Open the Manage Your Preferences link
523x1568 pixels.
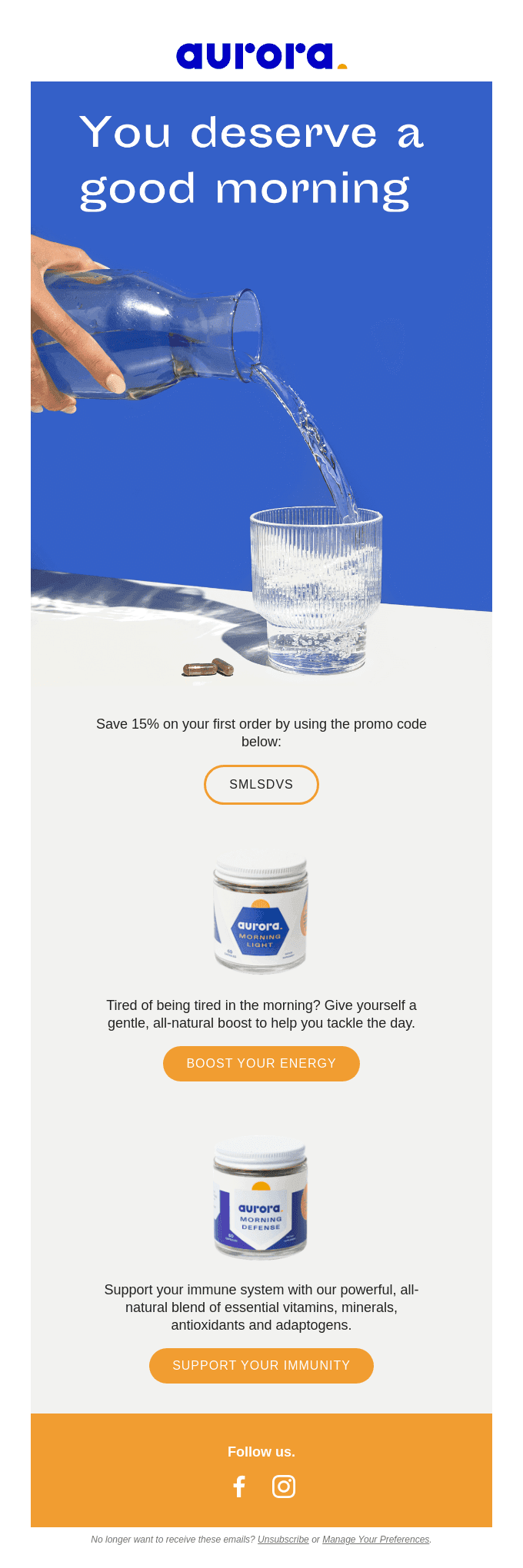click(x=375, y=1540)
